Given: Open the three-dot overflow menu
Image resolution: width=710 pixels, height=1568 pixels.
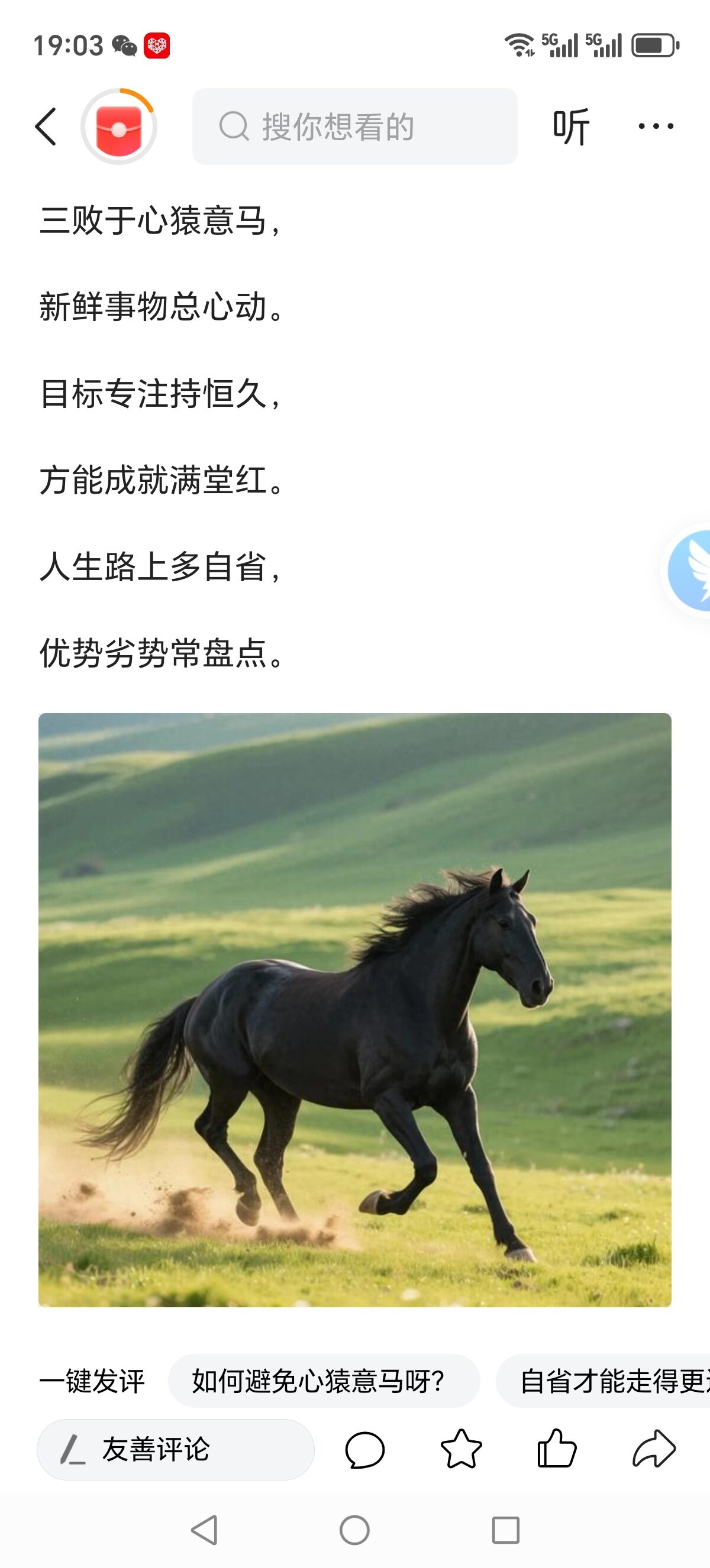Looking at the screenshot, I should (655, 127).
